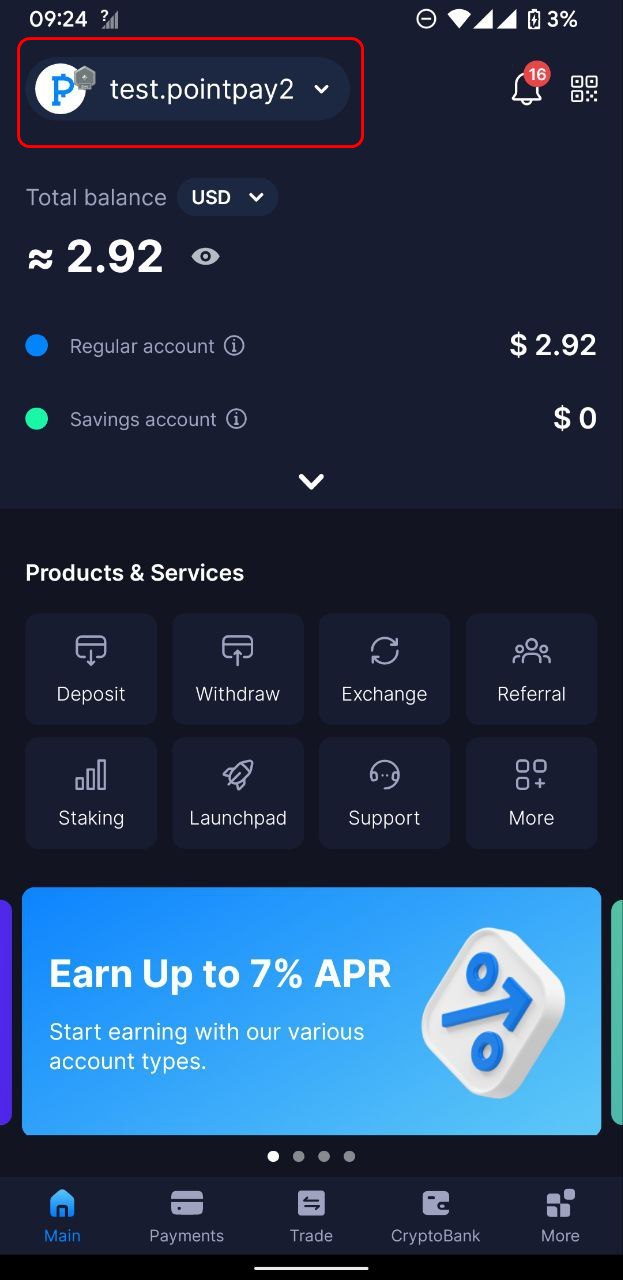623x1280 pixels.
Task: Switch to the Trade tab
Action: (311, 1216)
